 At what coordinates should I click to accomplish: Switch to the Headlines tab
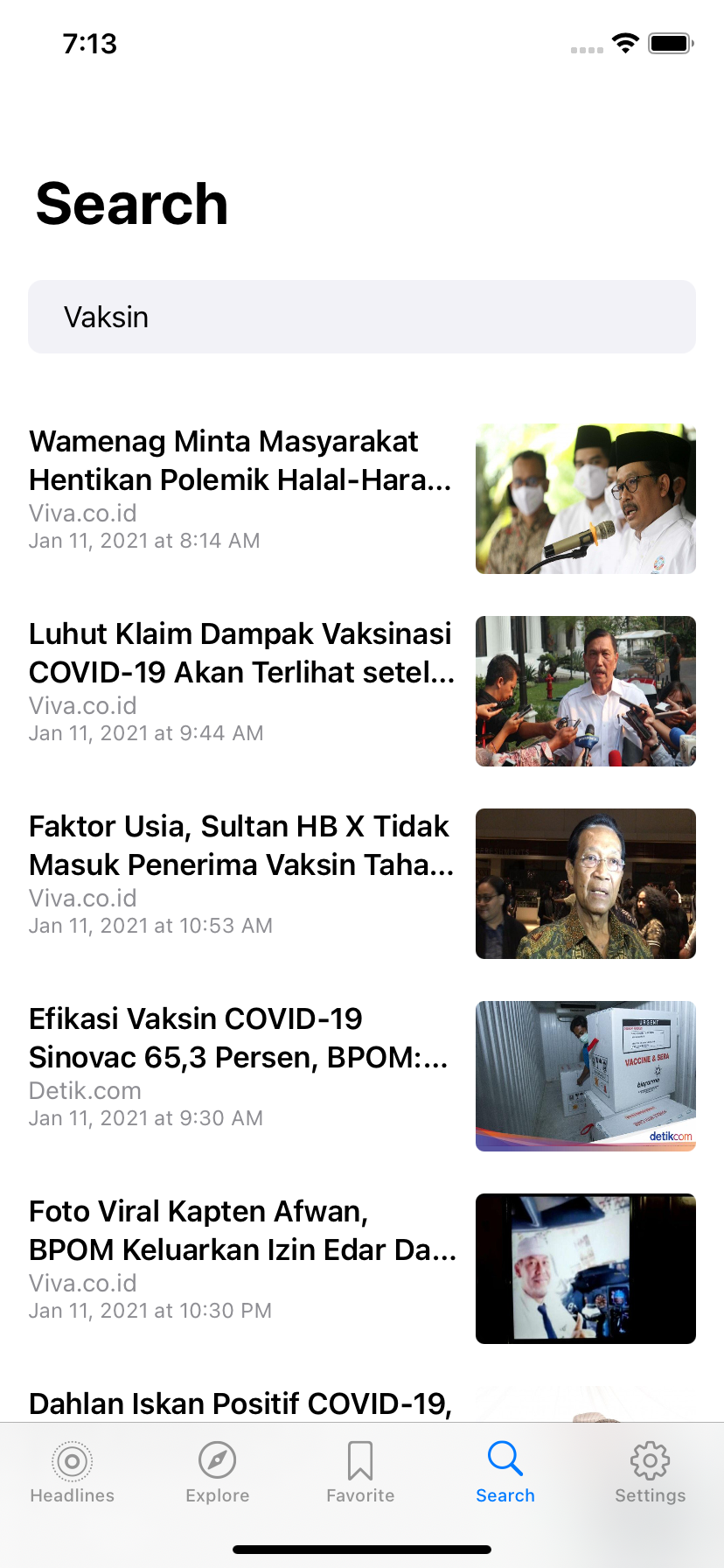click(73, 1473)
